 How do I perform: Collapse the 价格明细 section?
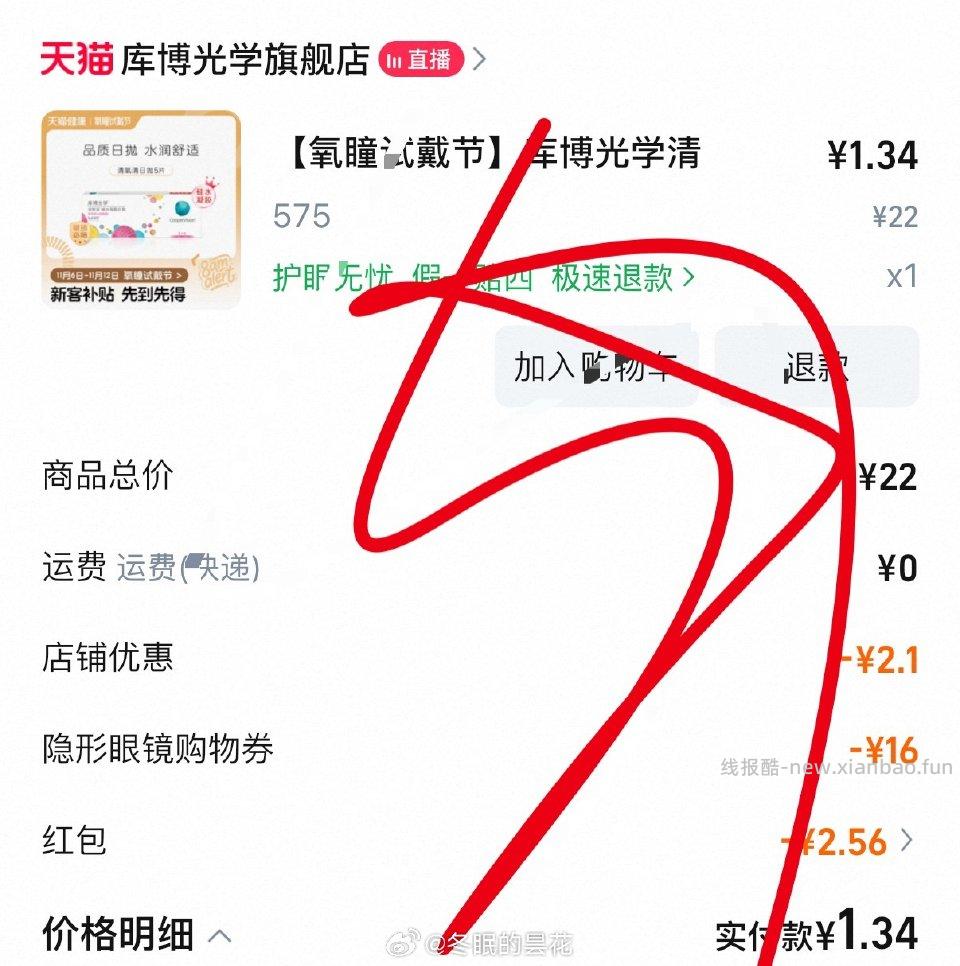[x=220, y=937]
